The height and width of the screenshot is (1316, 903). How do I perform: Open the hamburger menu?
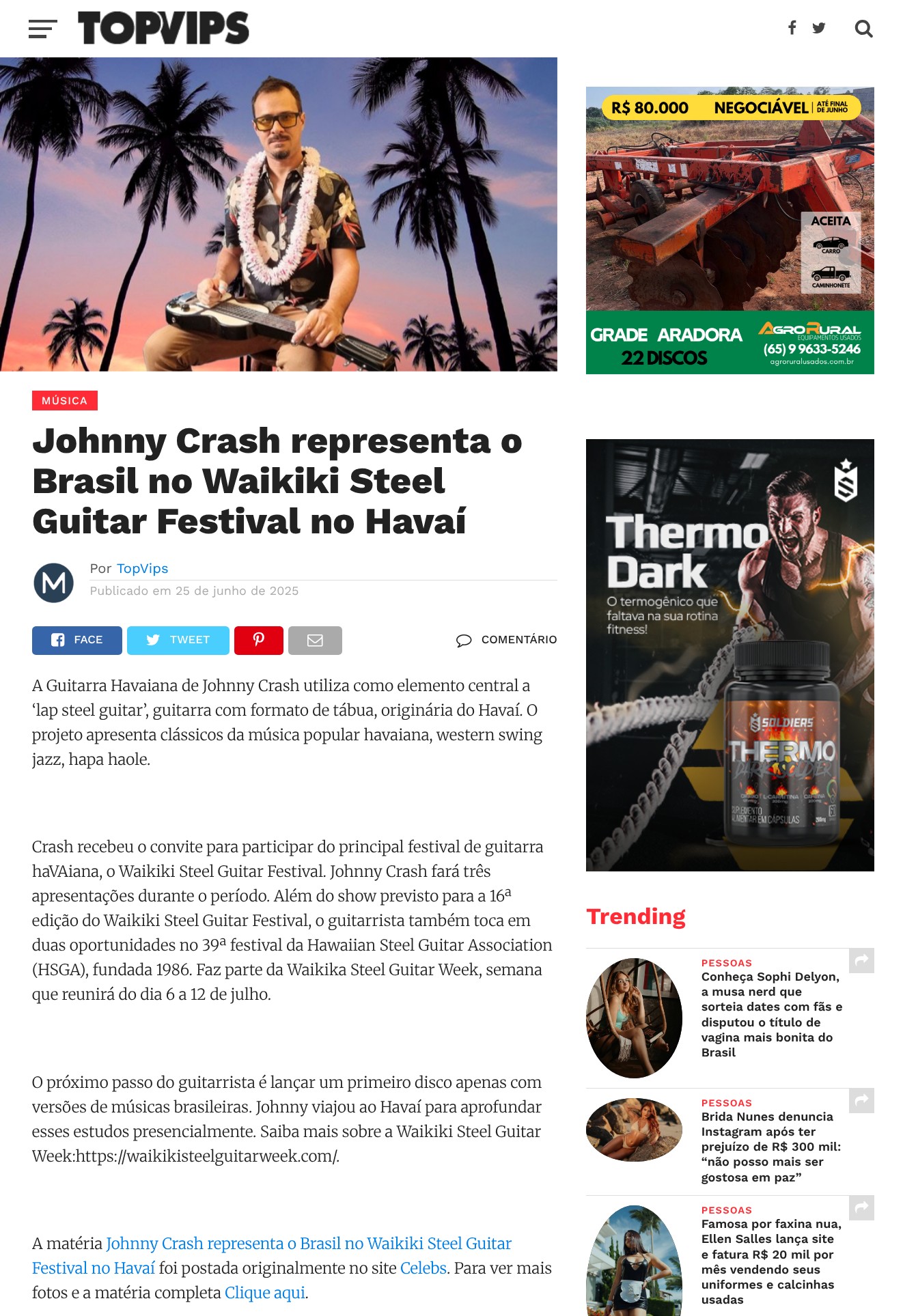tap(42, 29)
